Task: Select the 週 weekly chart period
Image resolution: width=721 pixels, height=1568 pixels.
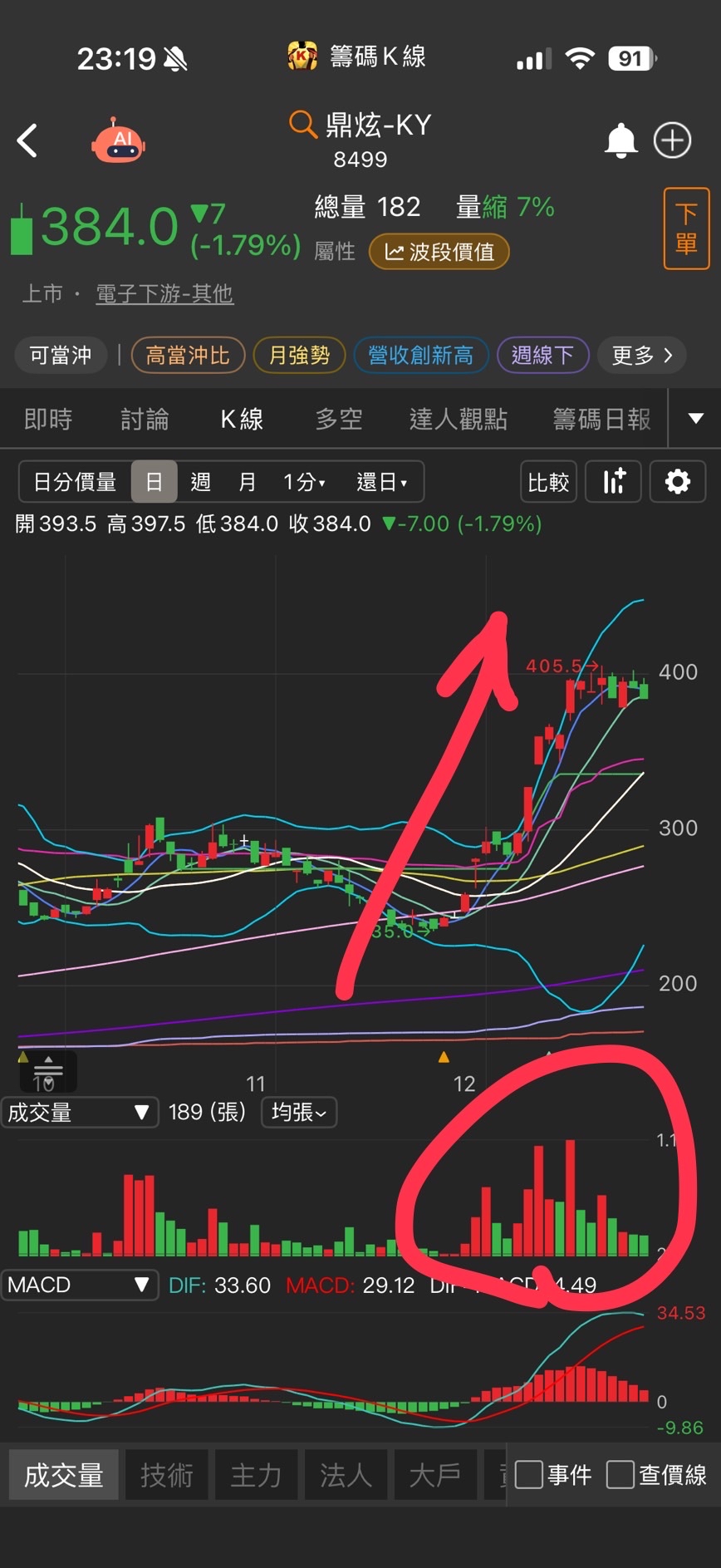Action: pyautogui.click(x=200, y=482)
